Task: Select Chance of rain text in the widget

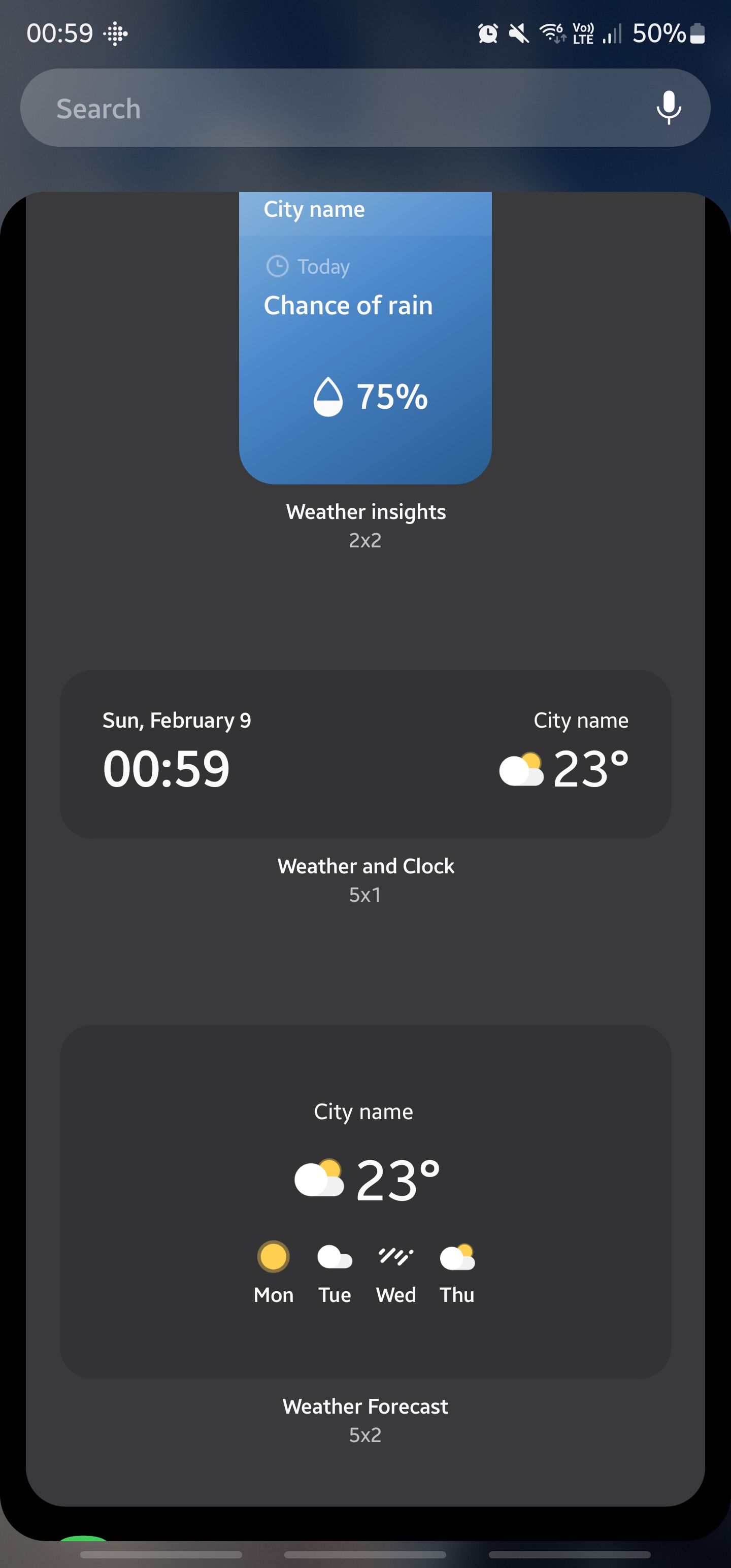Action: tap(348, 306)
